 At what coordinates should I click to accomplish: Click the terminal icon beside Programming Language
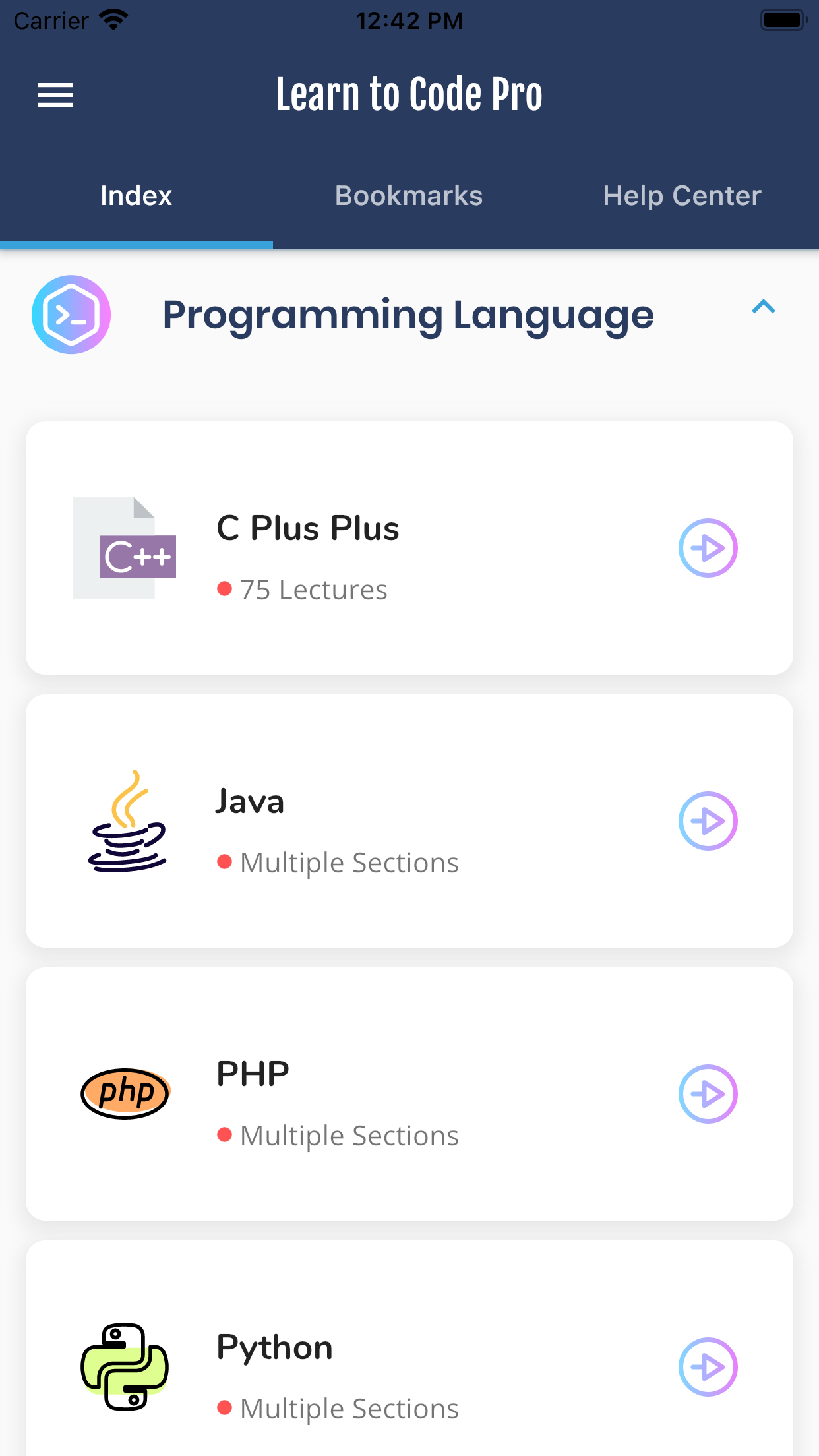click(71, 315)
